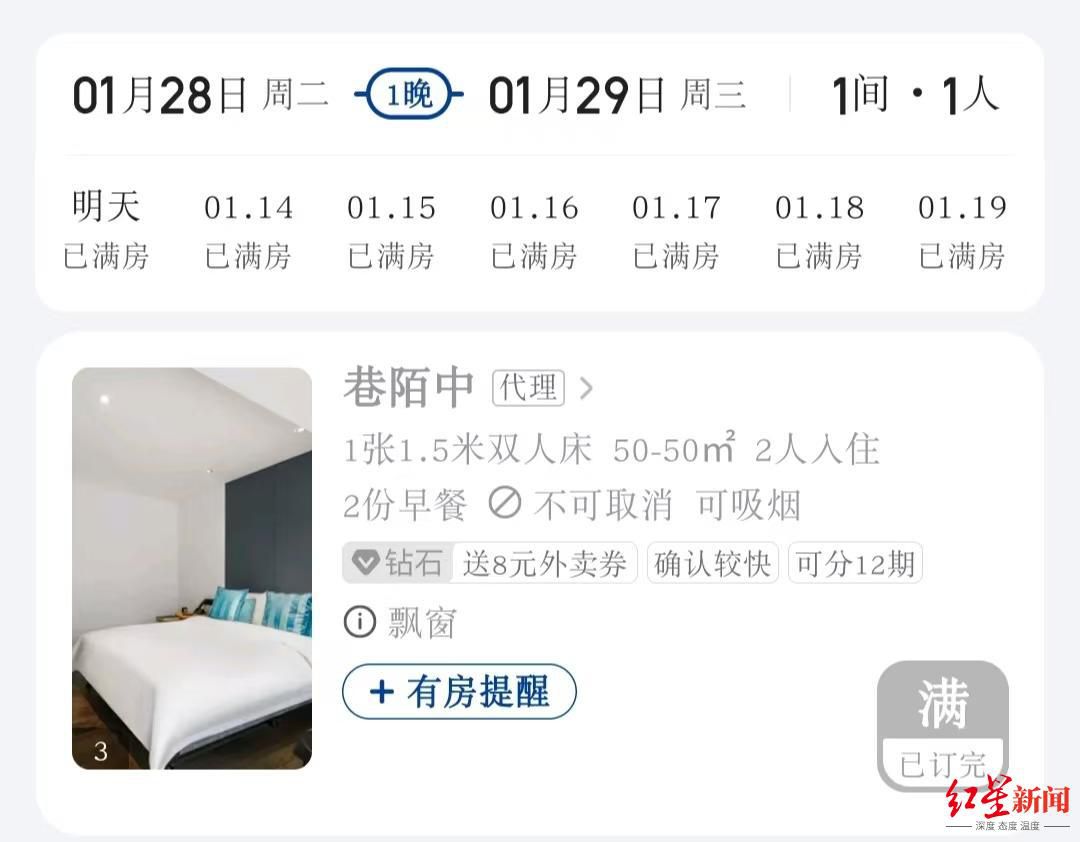Image resolution: width=1080 pixels, height=842 pixels.
Task: Set a 有房提醒 availability alert
Action: point(459,692)
